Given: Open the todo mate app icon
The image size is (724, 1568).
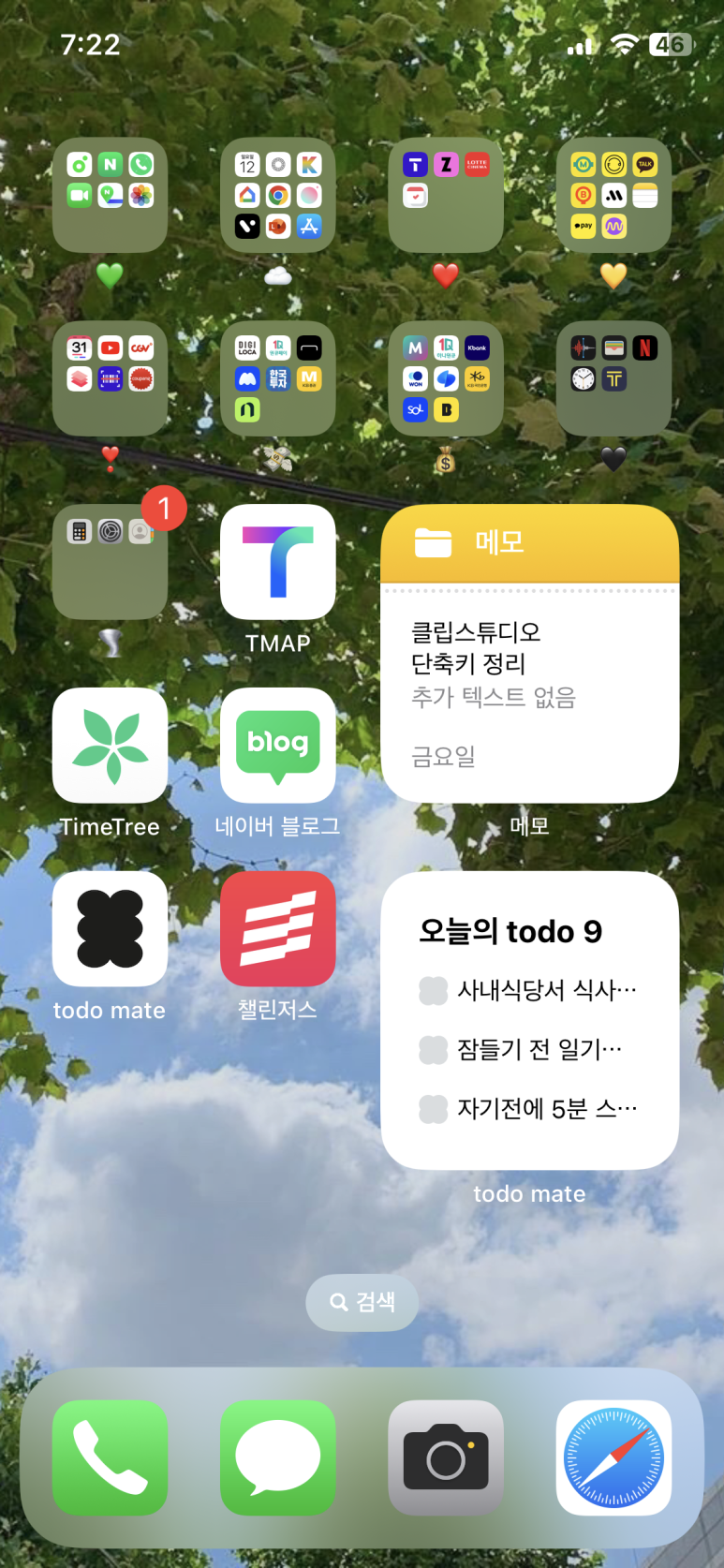Looking at the screenshot, I should point(110,929).
